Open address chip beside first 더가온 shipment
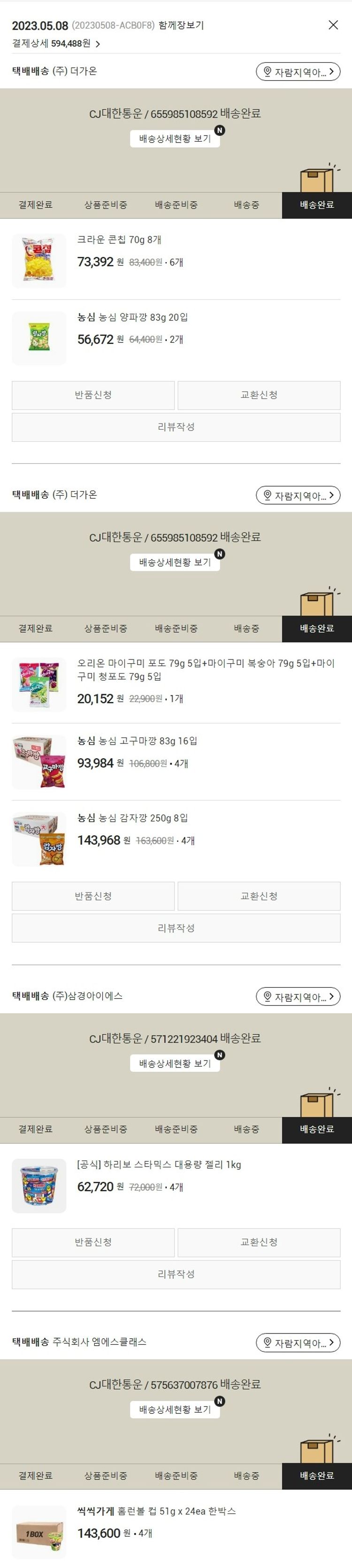This screenshot has width=352, height=1568. (x=298, y=72)
